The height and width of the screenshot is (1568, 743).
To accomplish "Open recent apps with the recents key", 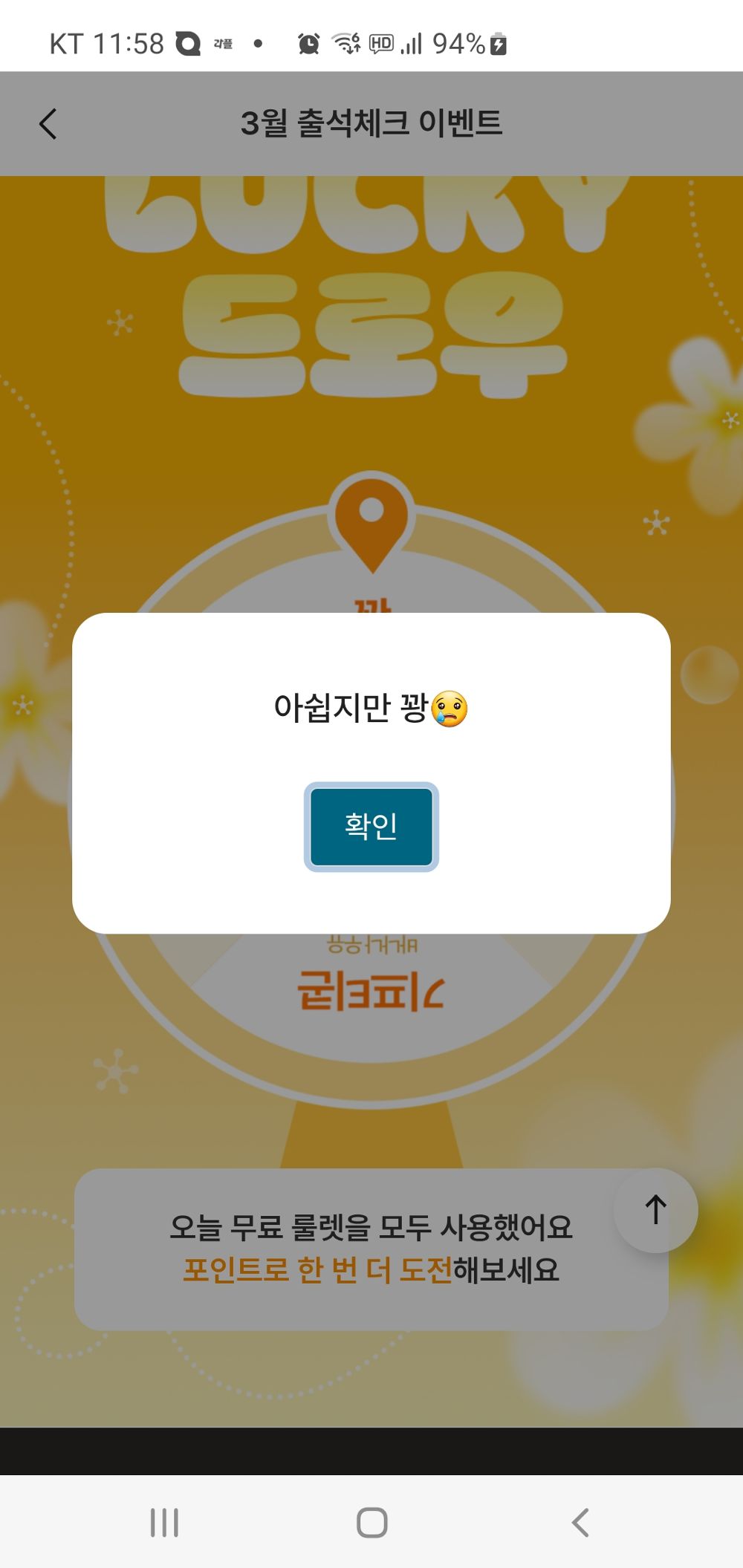I will pyautogui.click(x=165, y=1520).
